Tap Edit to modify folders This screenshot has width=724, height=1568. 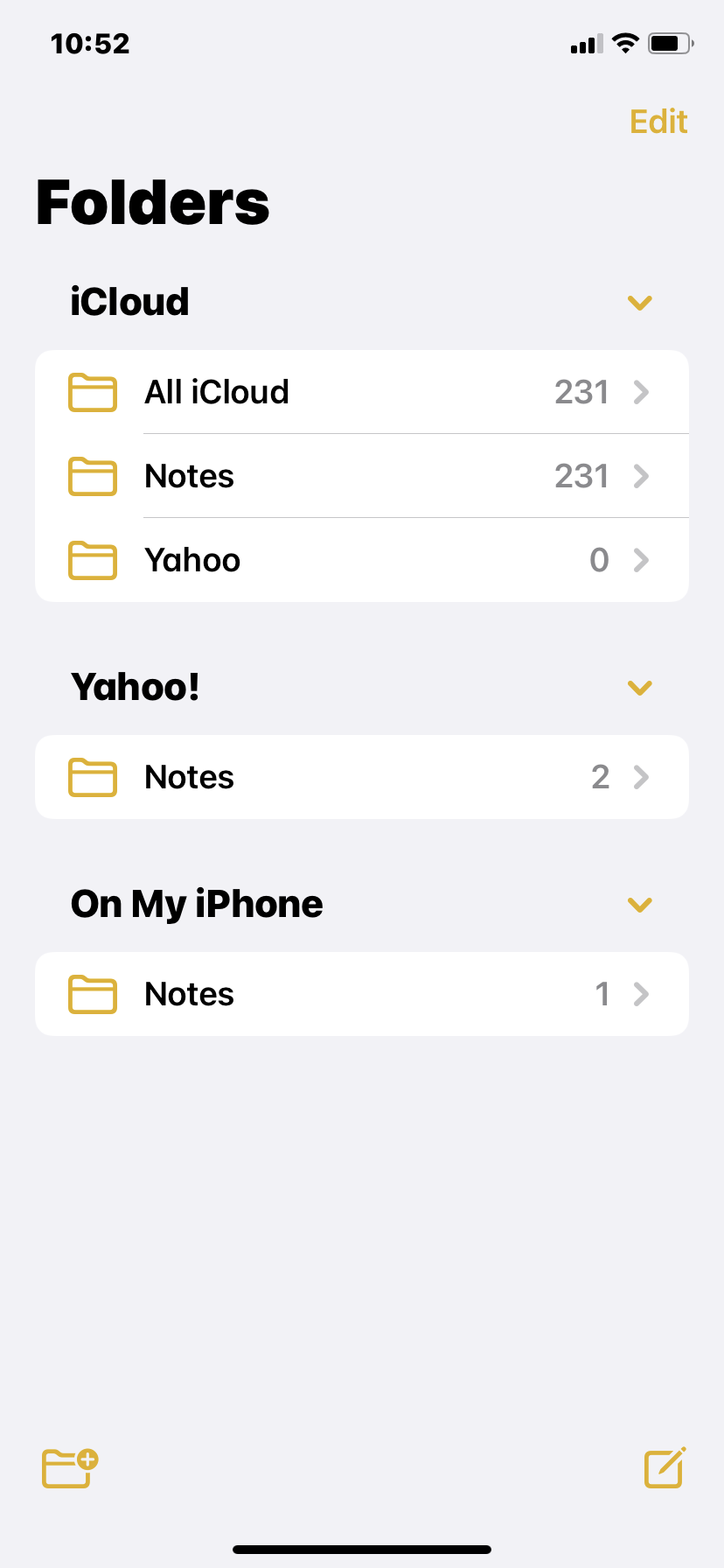click(x=658, y=122)
